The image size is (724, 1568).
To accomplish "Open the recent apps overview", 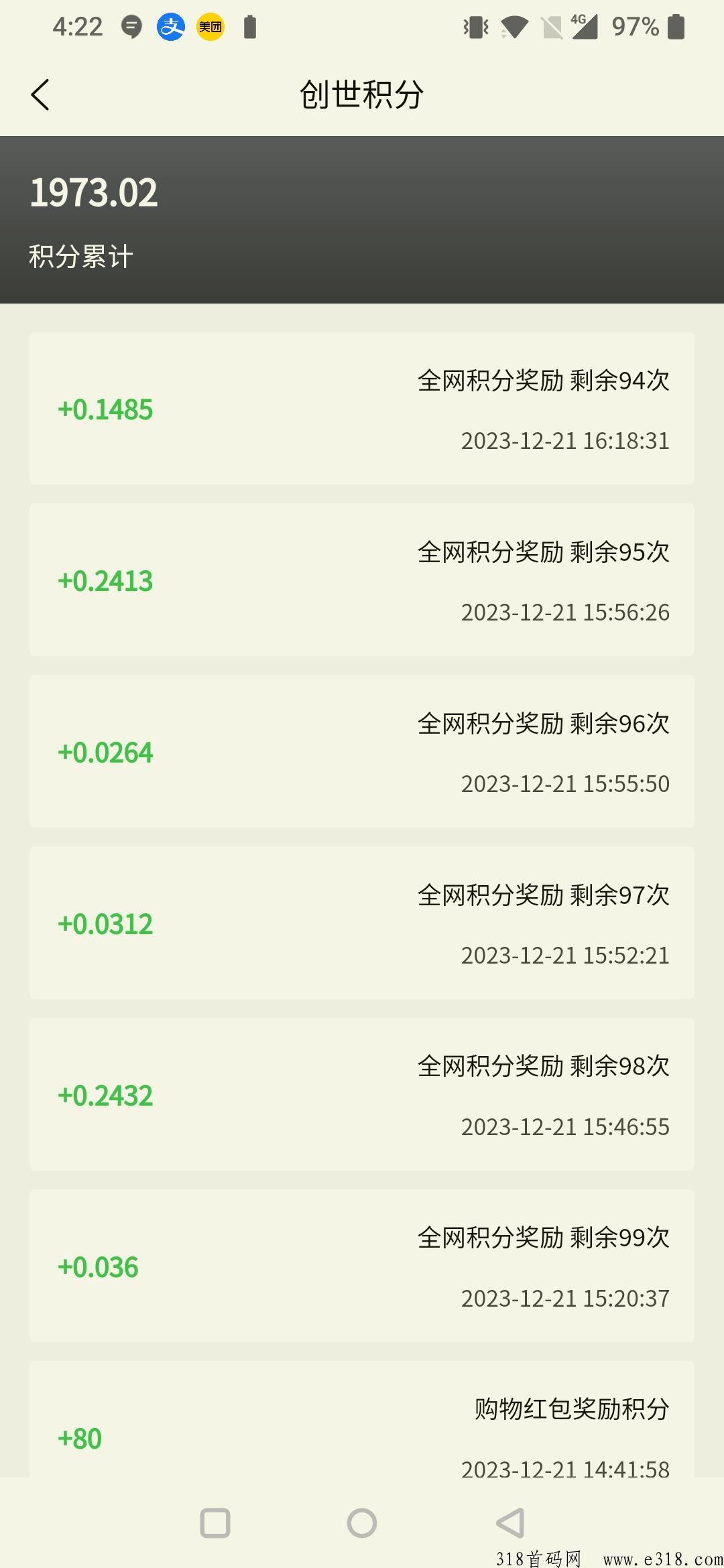I will click(x=215, y=1522).
